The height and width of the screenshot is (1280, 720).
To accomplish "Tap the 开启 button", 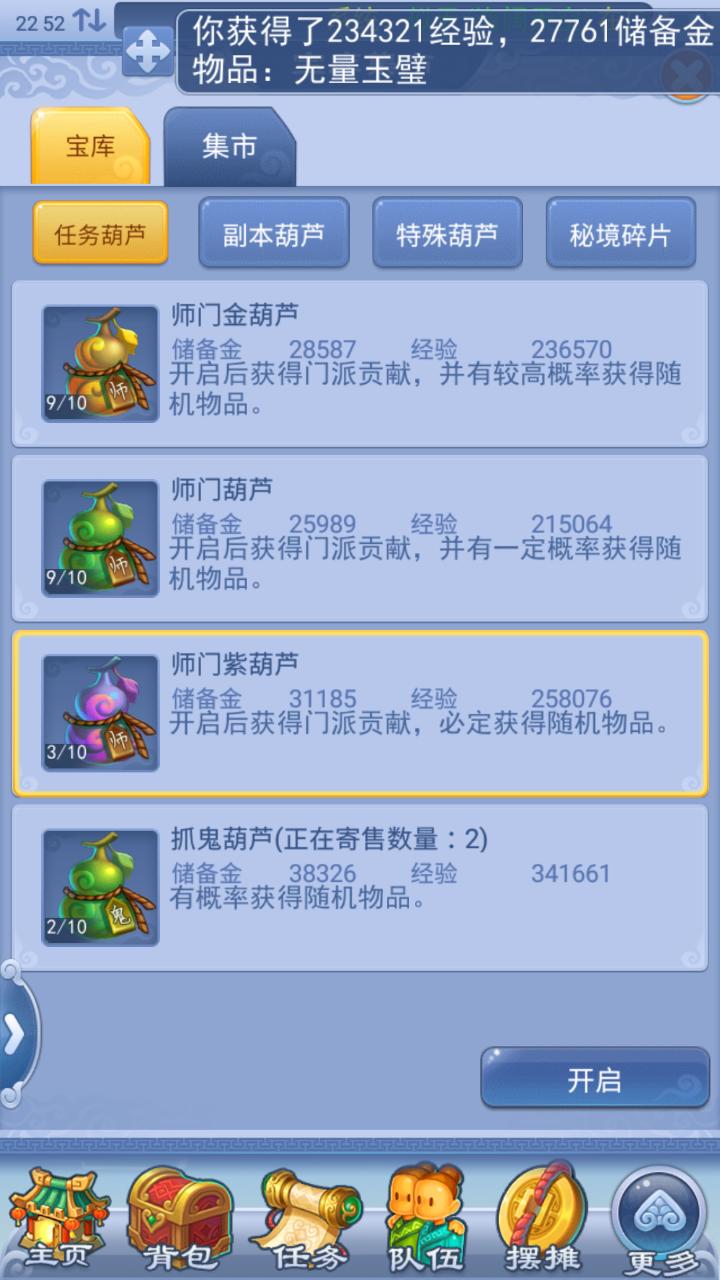I will tap(595, 1078).
